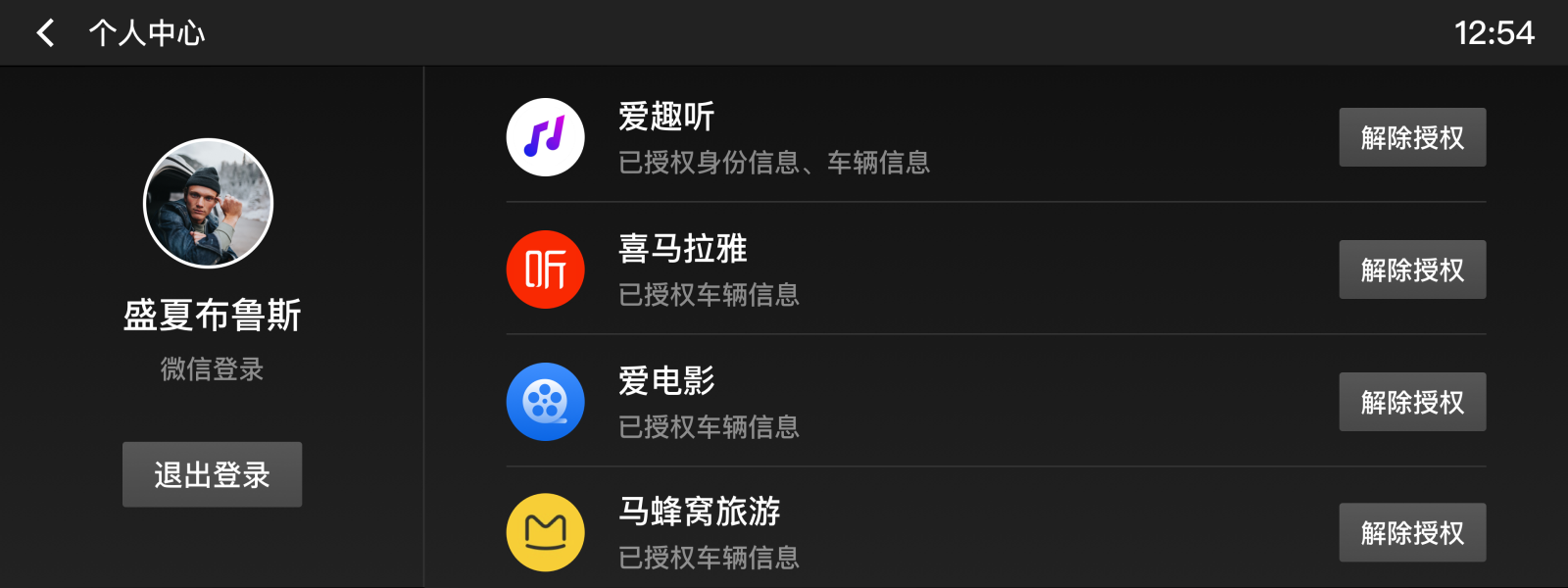Go back from 个人中心

click(45, 33)
